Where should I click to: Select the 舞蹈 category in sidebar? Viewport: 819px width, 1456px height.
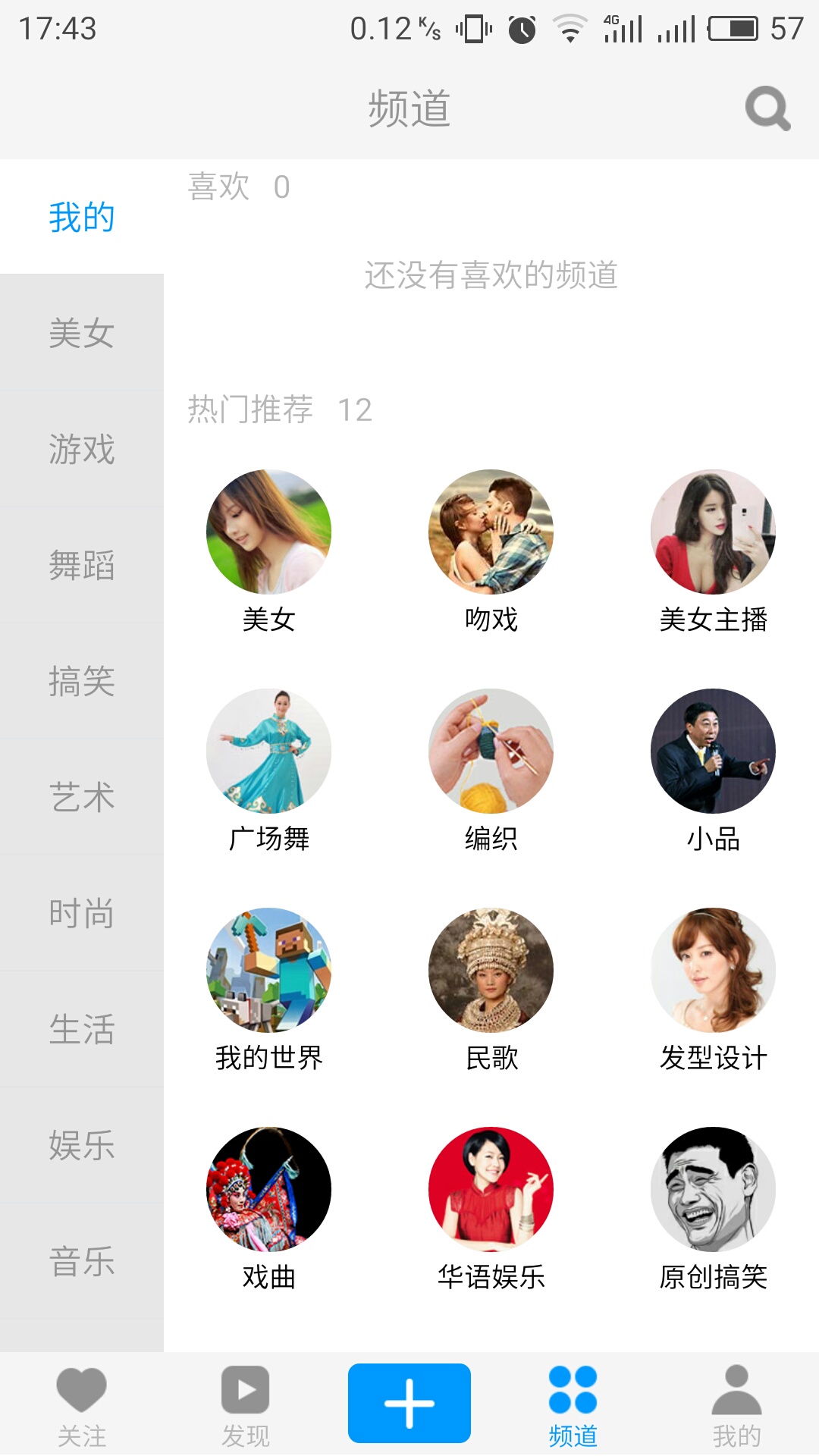tap(82, 565)
